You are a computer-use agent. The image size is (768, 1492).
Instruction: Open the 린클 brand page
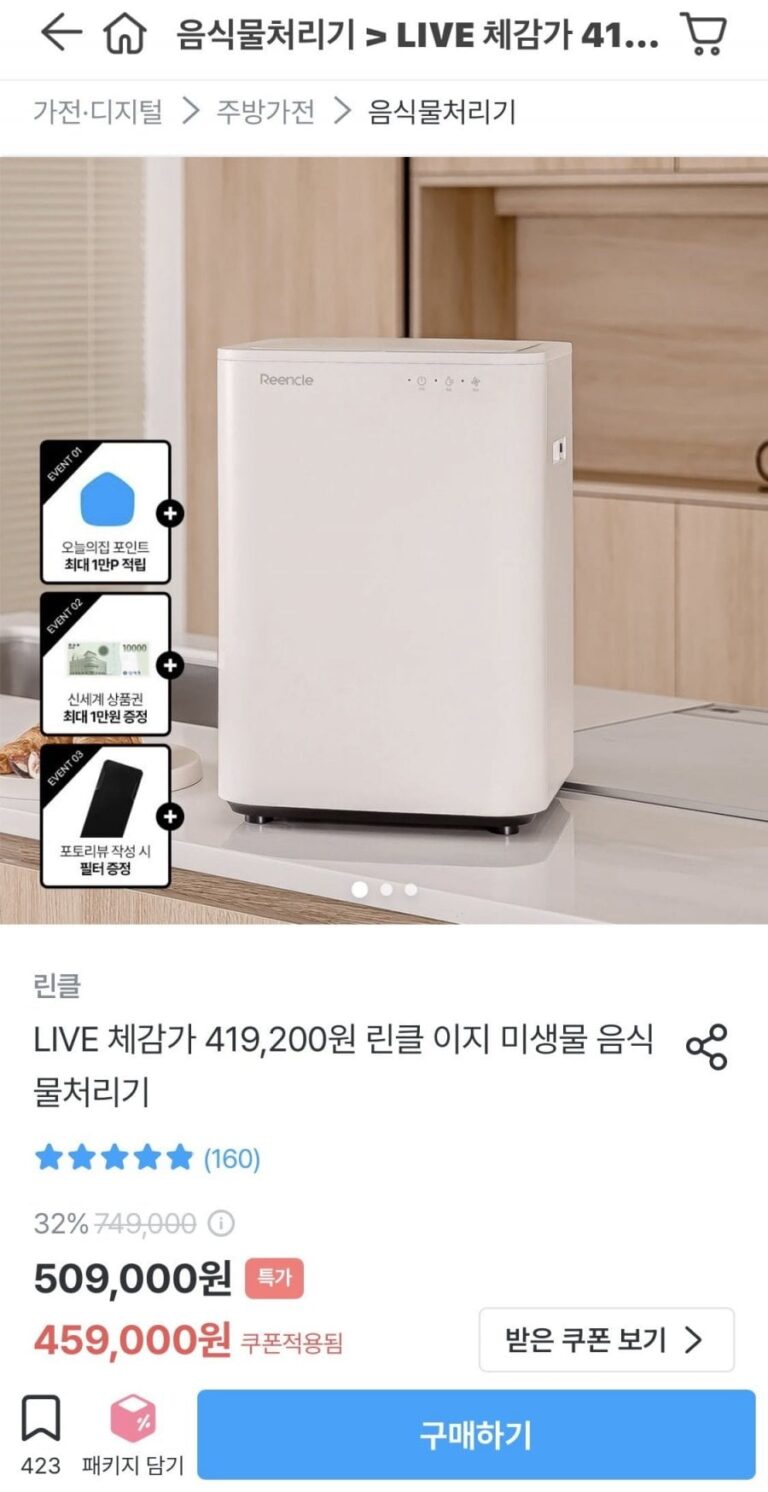pos(57,986)
